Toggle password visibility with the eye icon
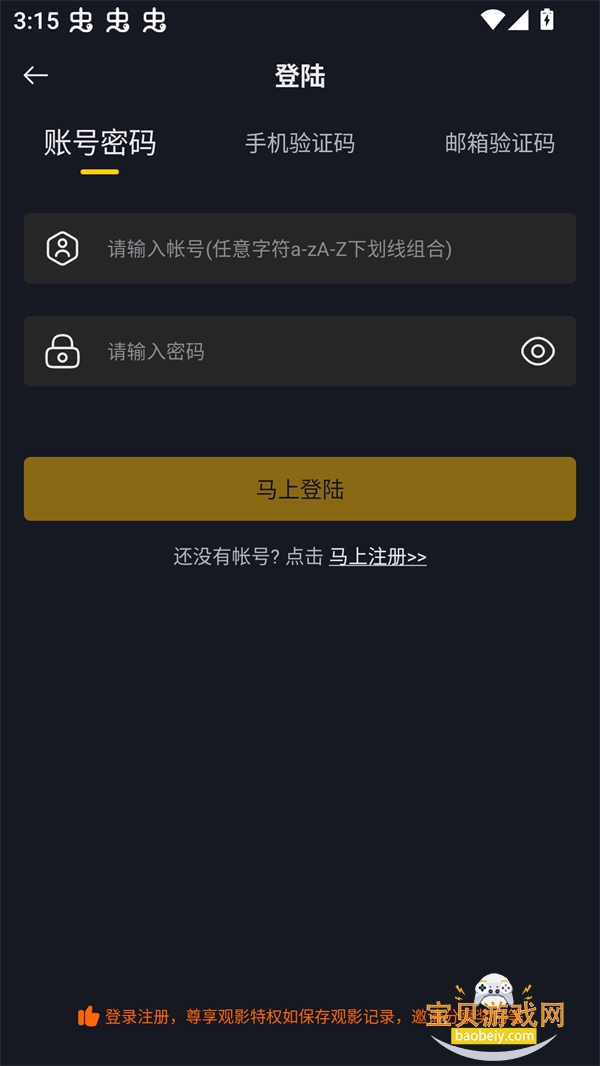 (538, 352)
